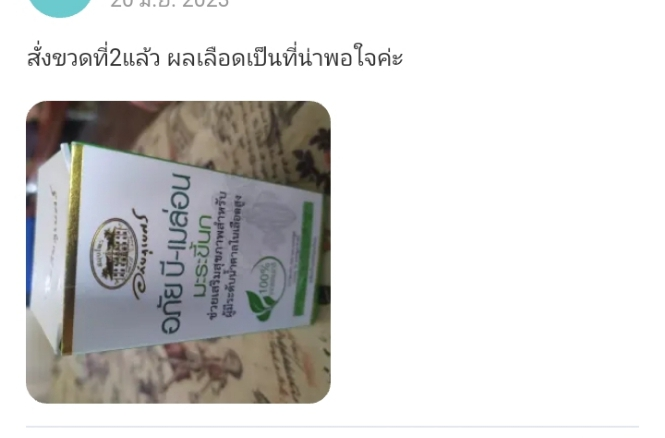
Task: Open the reviewer's profile avatar
Action: (60, 6)
